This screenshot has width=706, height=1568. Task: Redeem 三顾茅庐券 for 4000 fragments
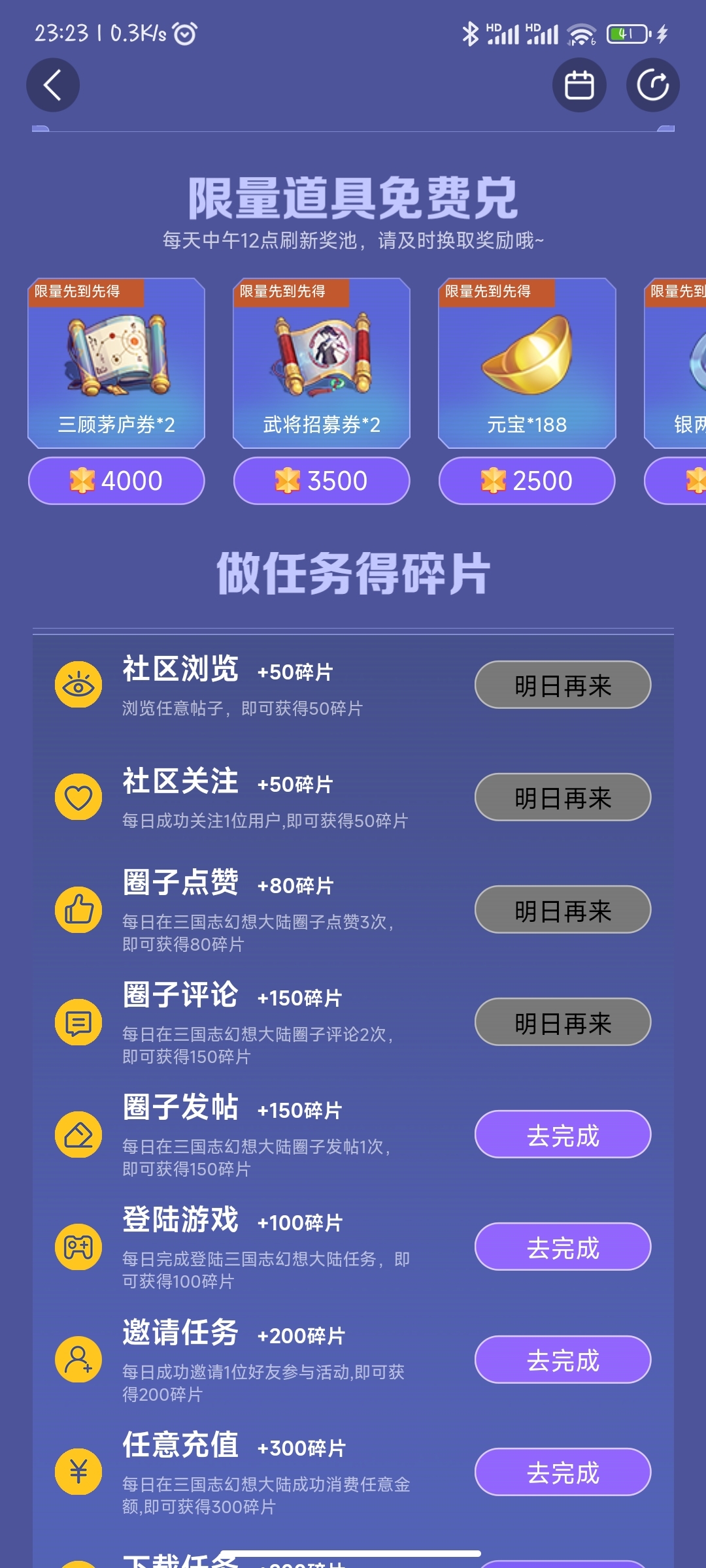116,481
